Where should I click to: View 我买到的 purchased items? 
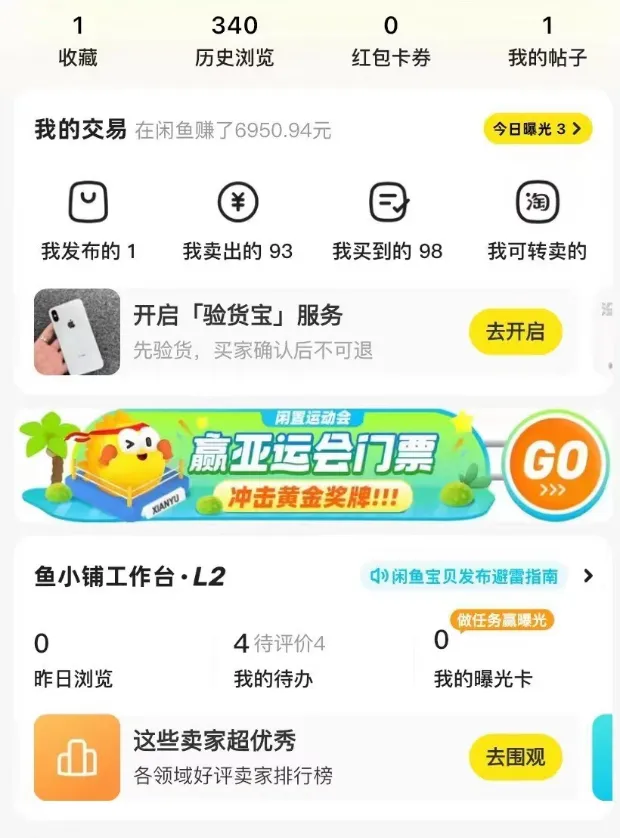pos(388,222)
